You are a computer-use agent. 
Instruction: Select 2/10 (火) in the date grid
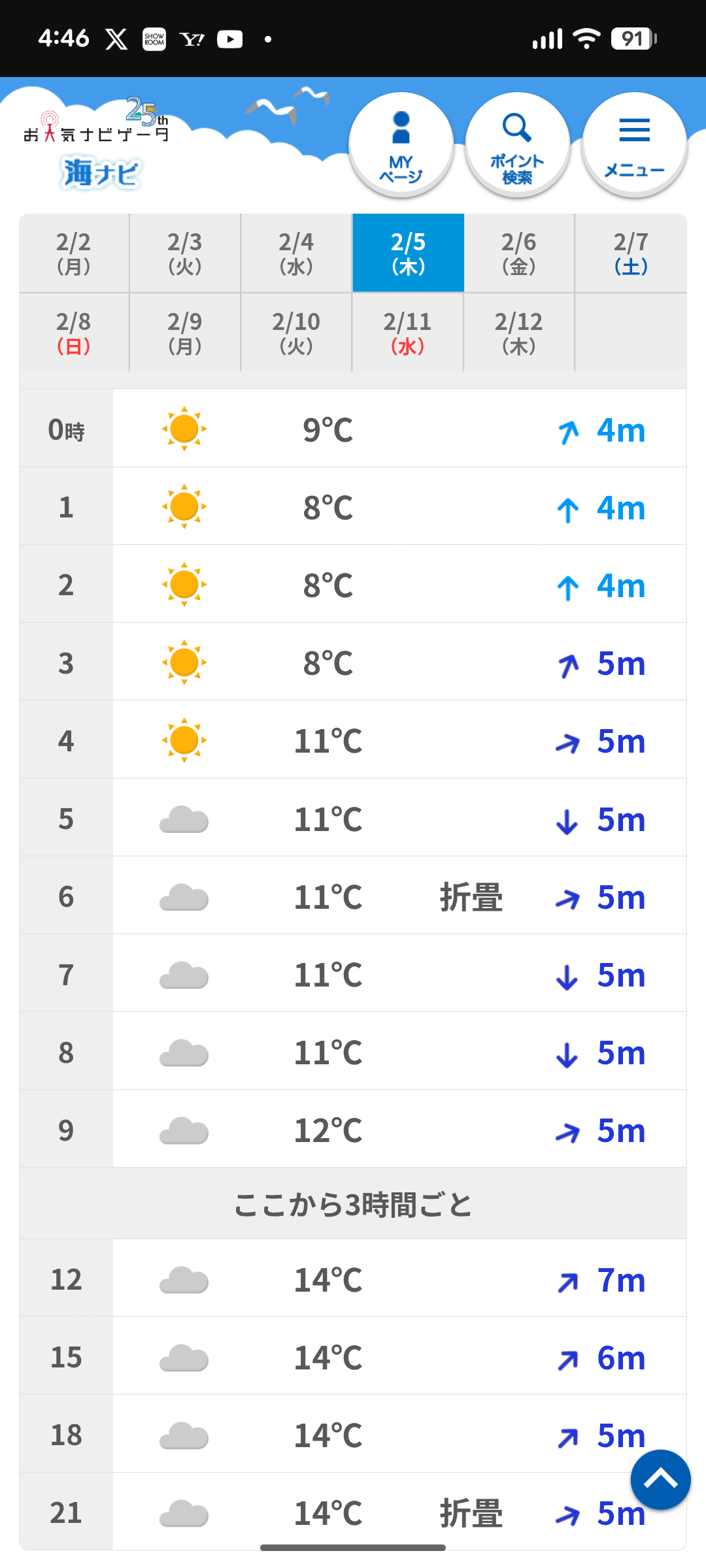296,333
